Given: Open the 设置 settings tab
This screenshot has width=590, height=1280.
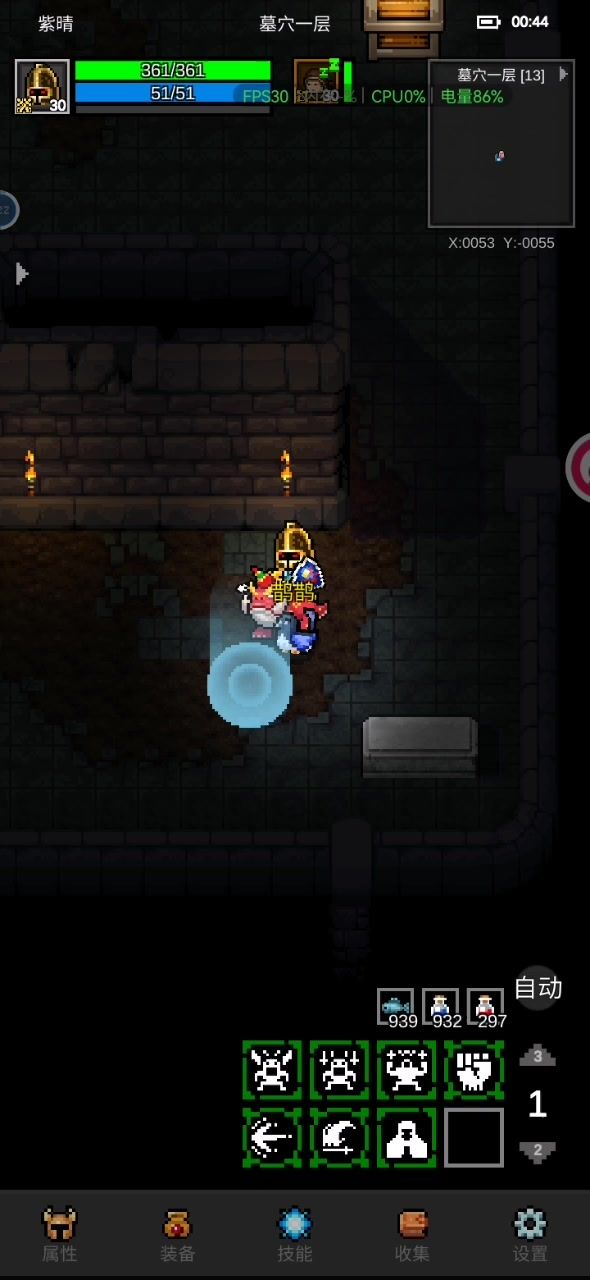Looking at the screenshot, I should click(530, 1235).
